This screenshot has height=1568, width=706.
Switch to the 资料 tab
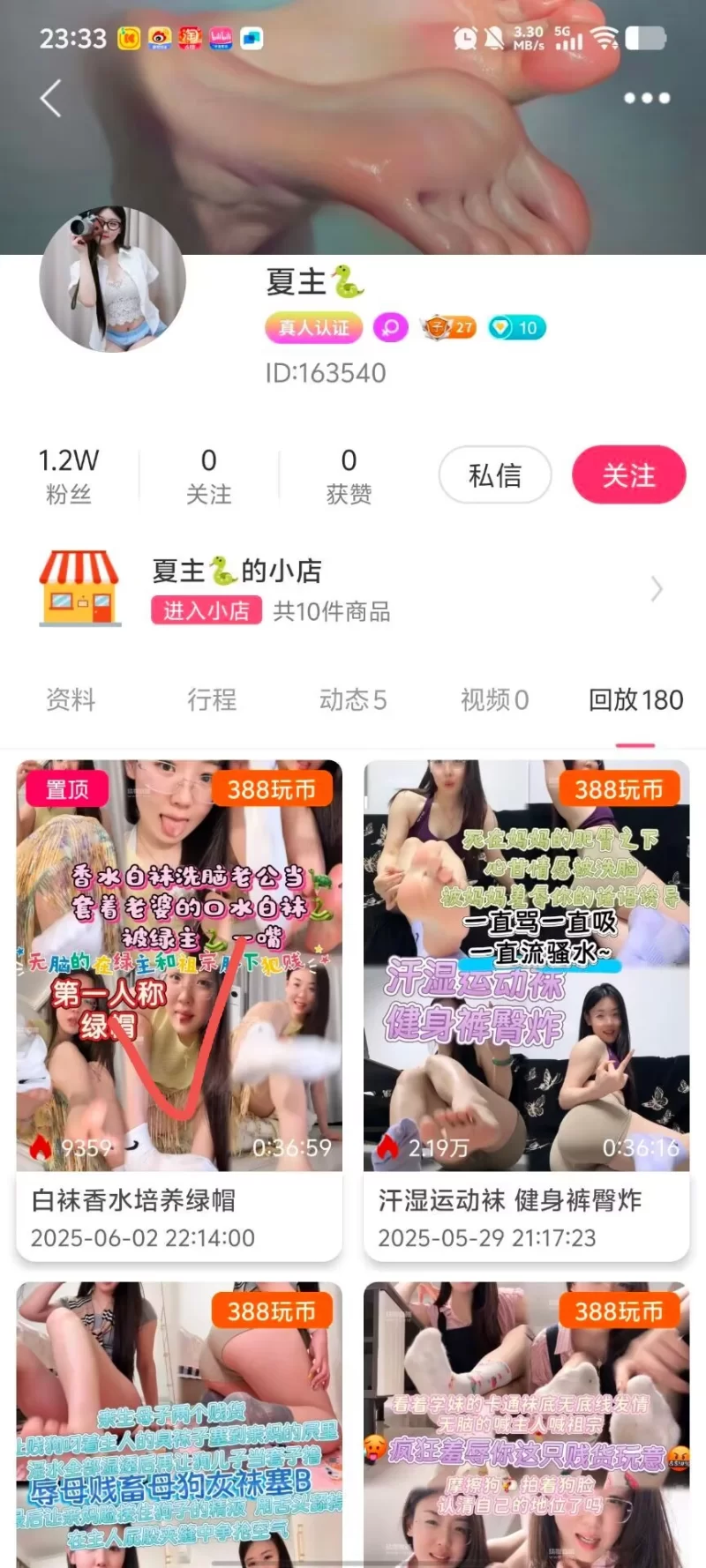tap(71, 700)
